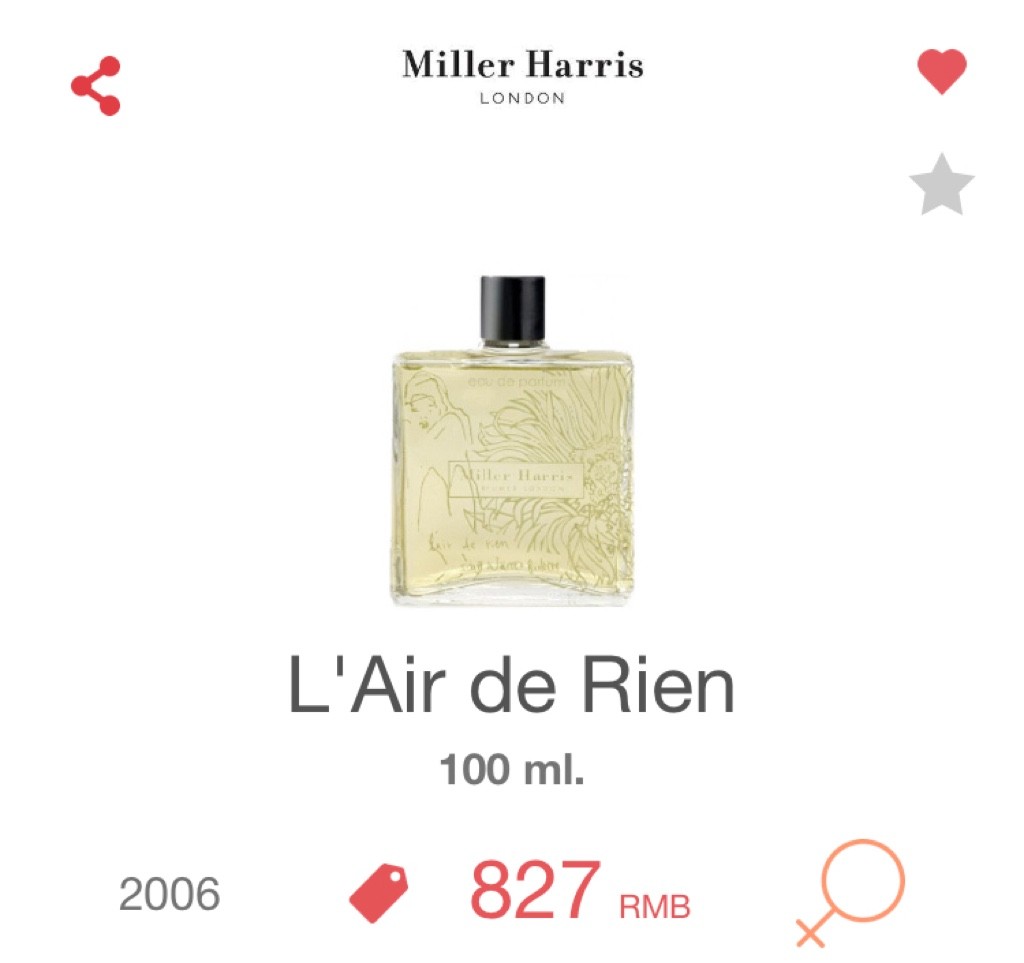The width and height of the screenshot is (1024, 963).
Task: Rate the perfume with the grey star
Action: [941, 186]
